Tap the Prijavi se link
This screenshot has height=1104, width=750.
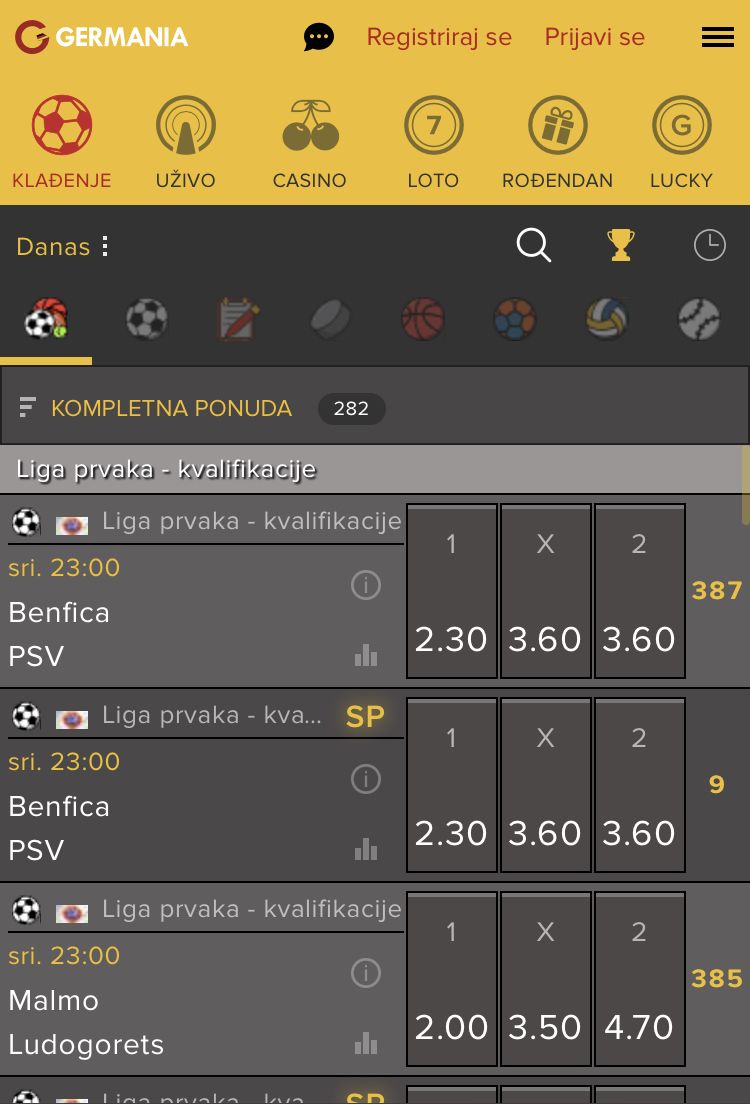594,37
